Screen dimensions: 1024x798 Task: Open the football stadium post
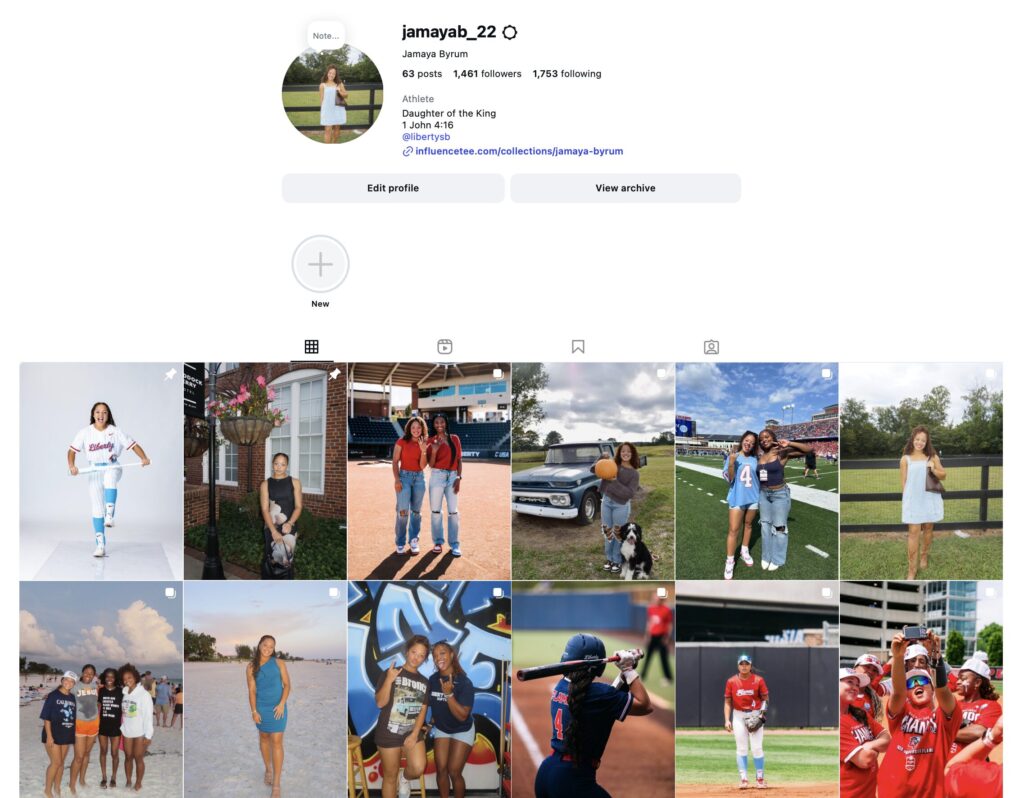click(757, 471)
